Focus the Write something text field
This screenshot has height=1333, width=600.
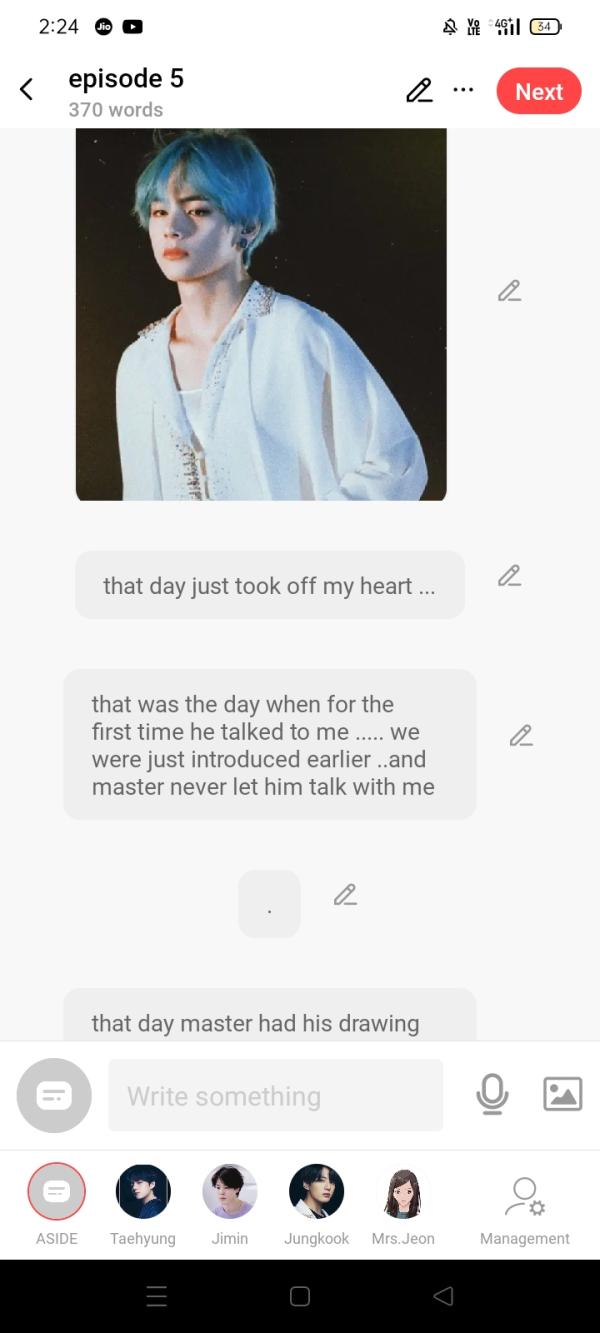tap(275, 1096)
